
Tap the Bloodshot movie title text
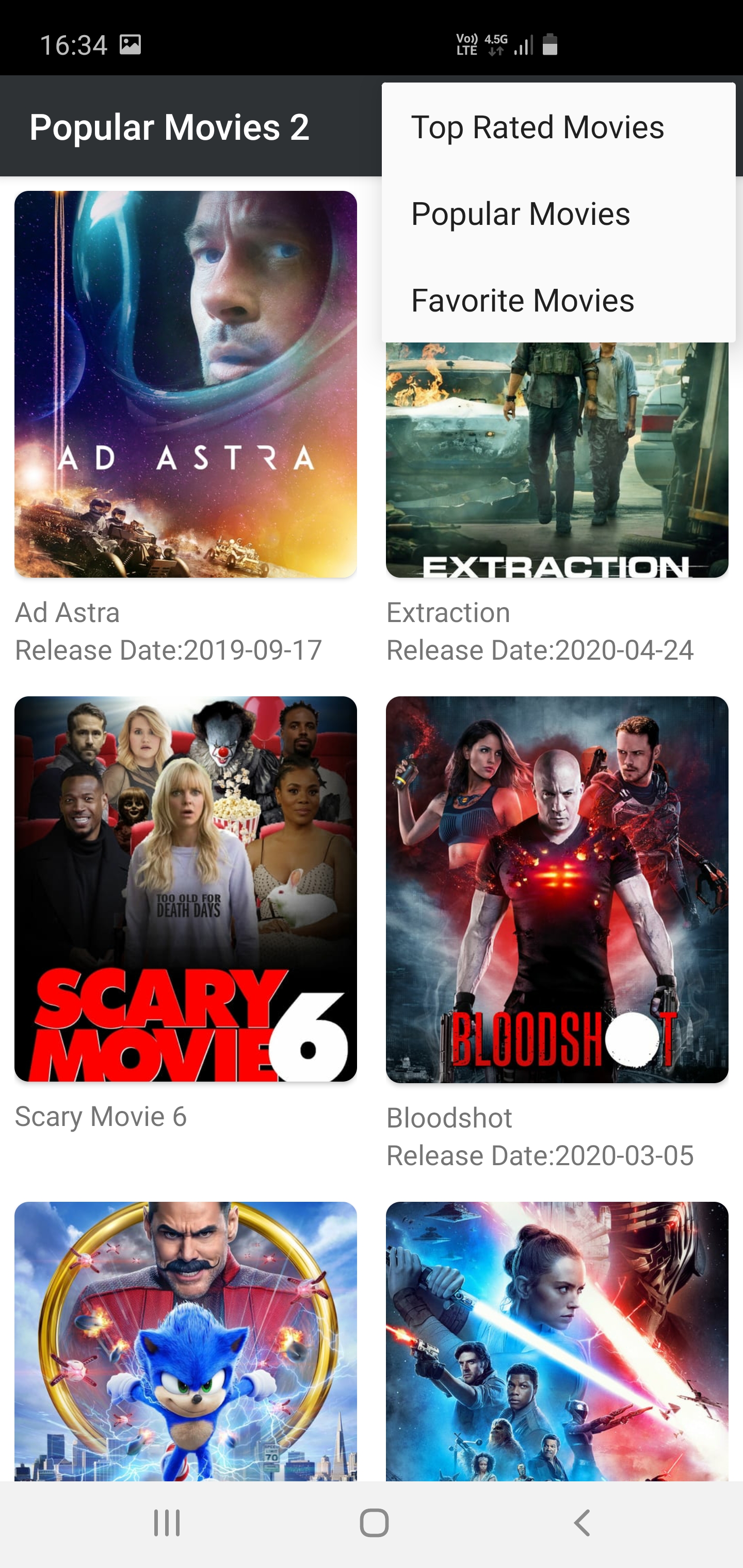[449, 1118]
